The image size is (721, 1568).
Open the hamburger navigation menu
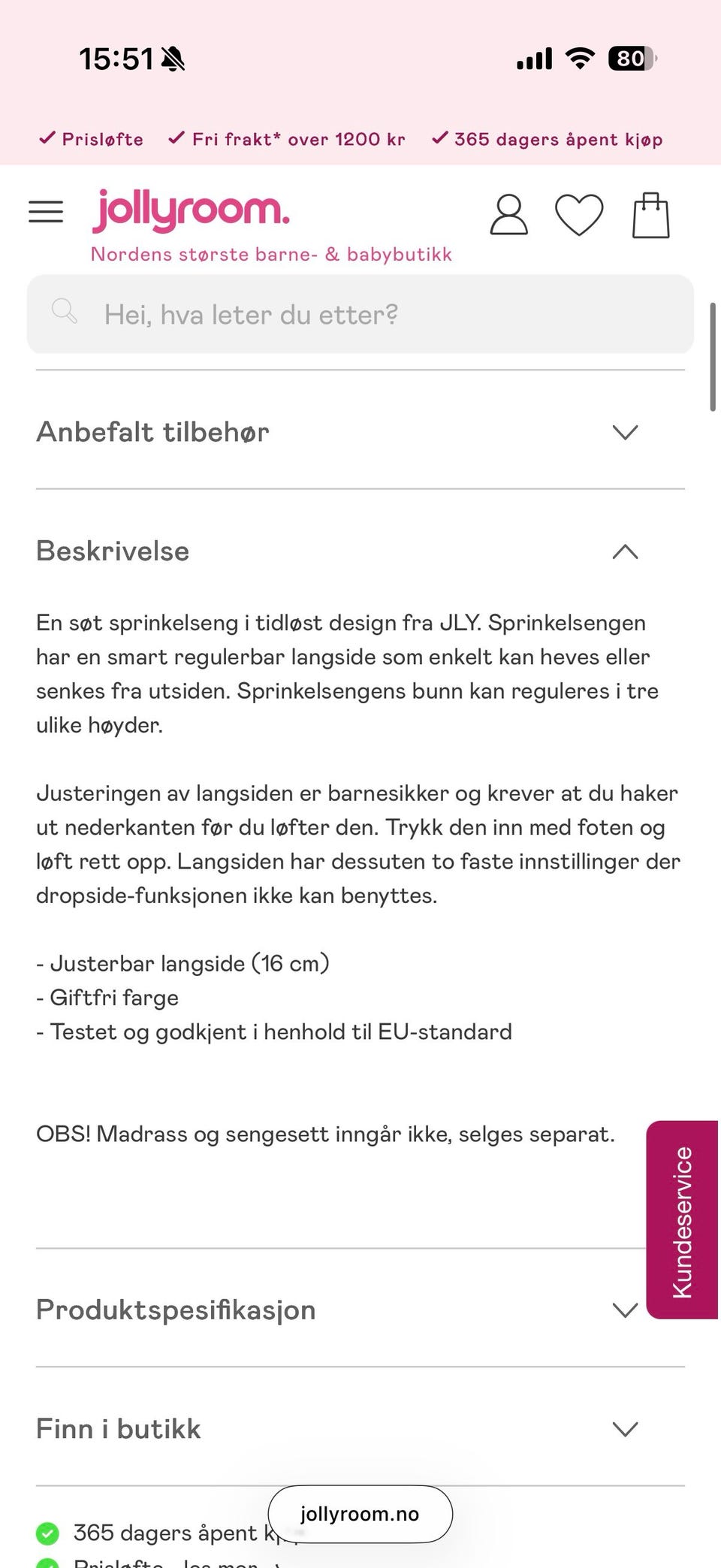coord(45,212)
